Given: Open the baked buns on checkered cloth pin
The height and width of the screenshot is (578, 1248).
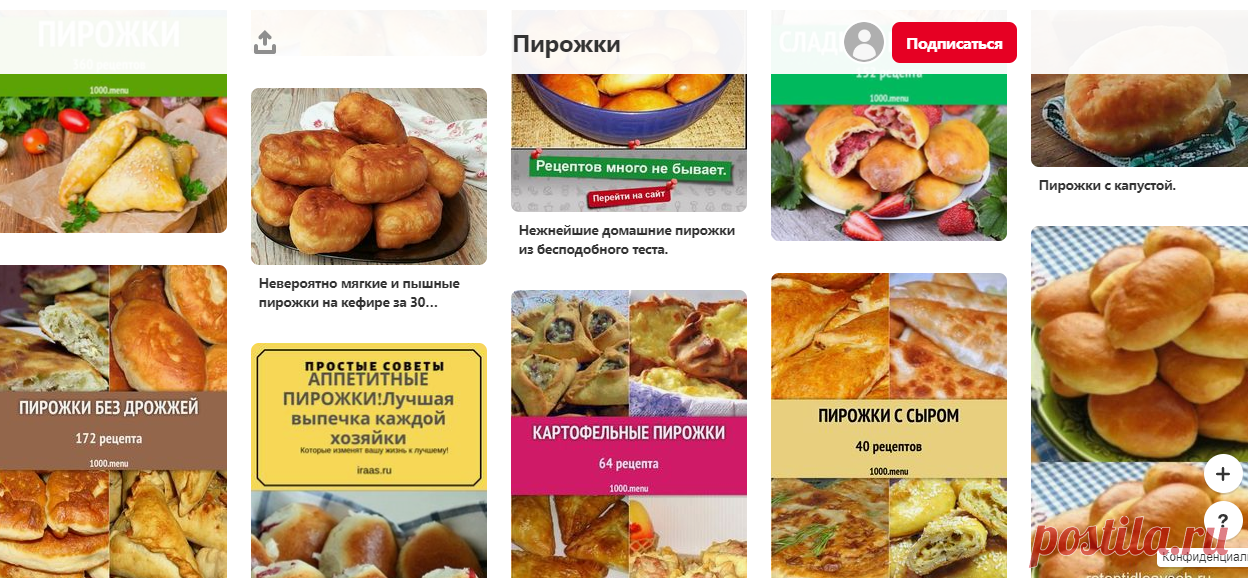Looking at the screenshot, I should [x=1139, y=402].
